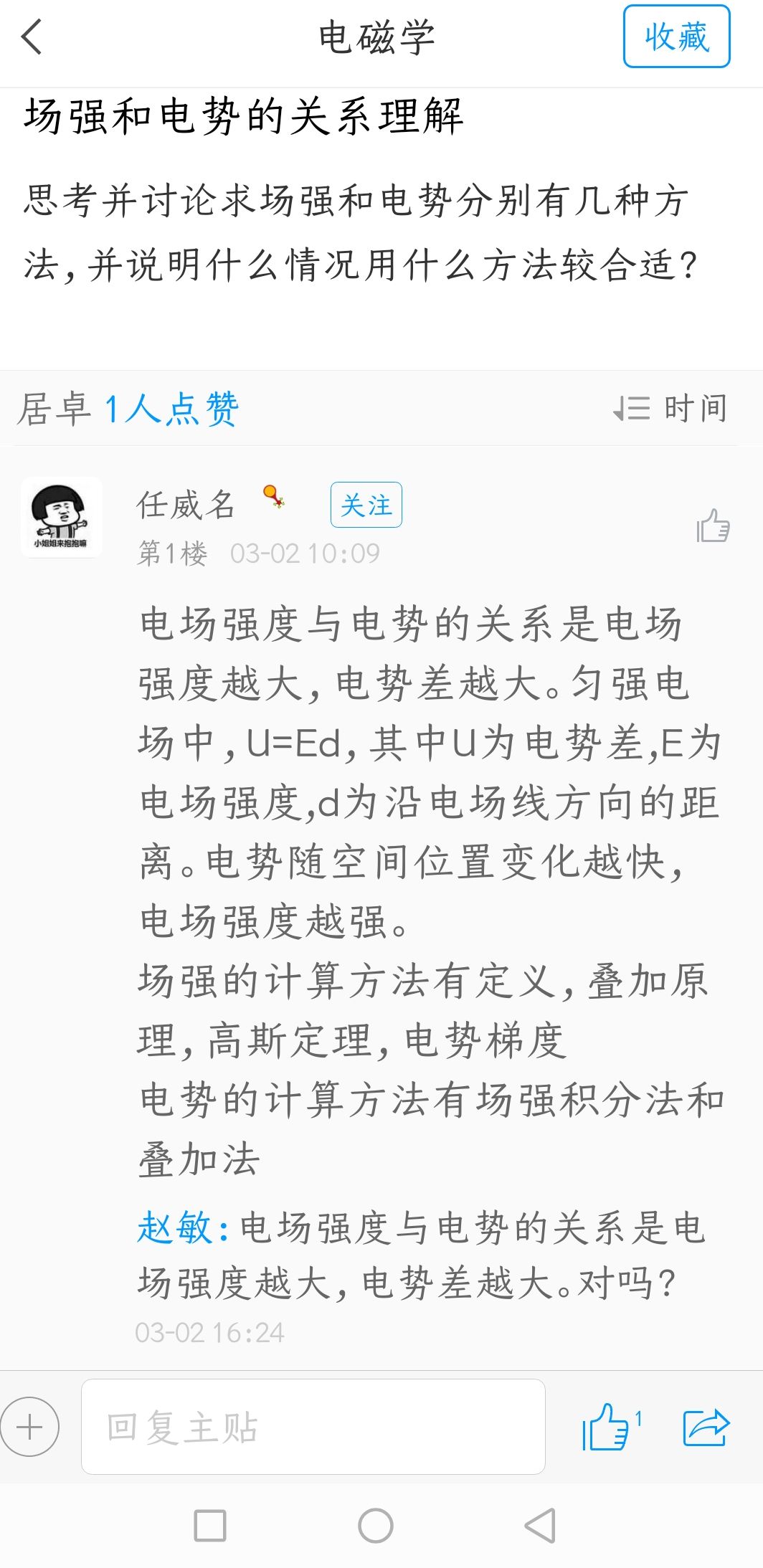
Task: Open 任威名's profile avatar
Action: tap(61, 517)
